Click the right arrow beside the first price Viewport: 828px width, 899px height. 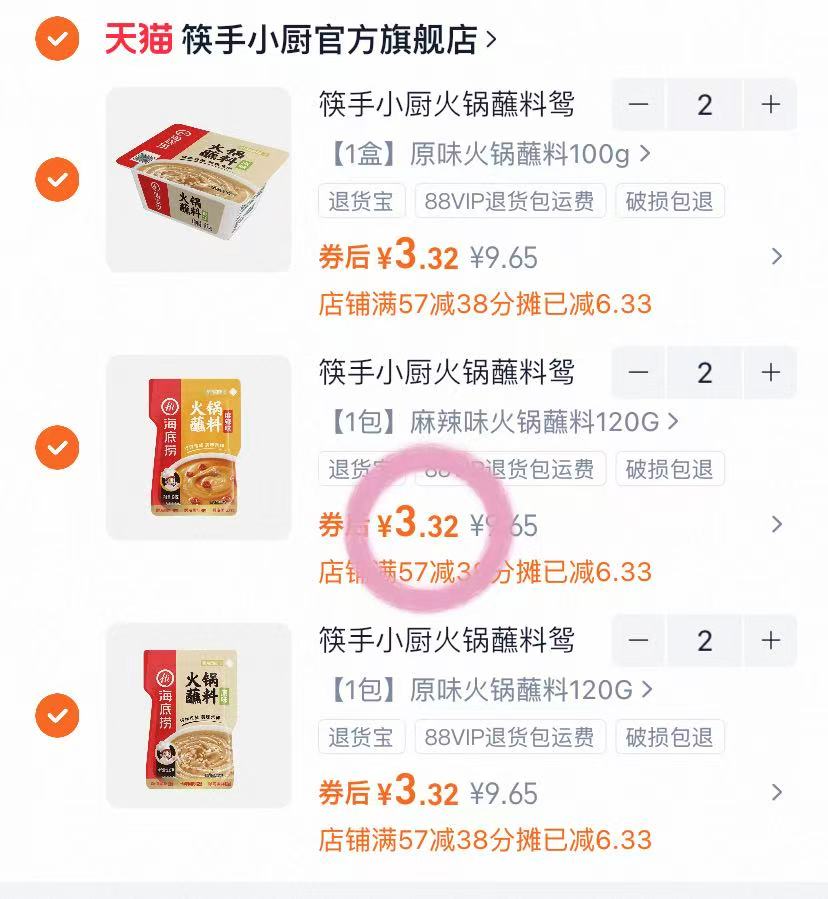point(778,257)
